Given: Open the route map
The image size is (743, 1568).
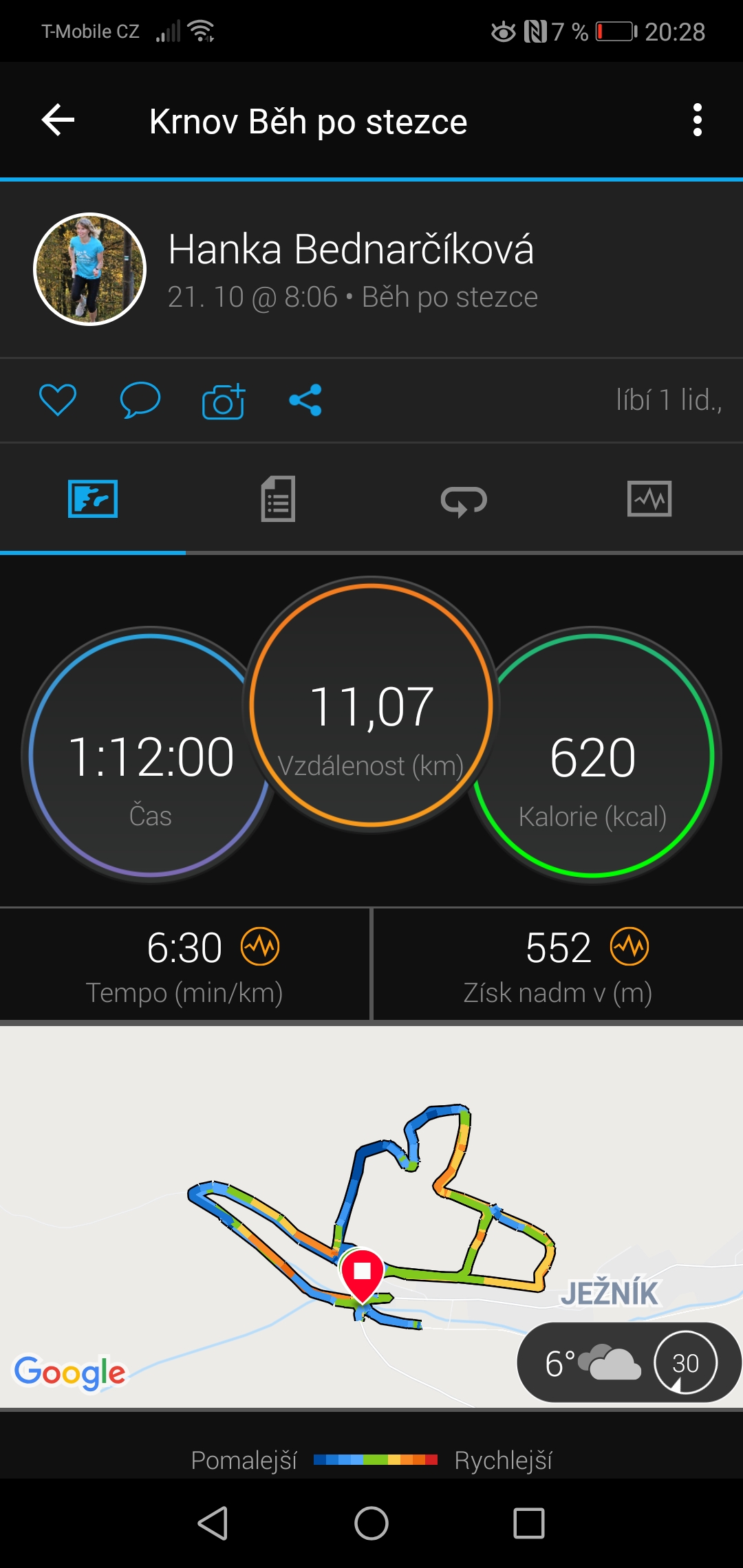Looking at the screenshot, I should (371, 1216).
